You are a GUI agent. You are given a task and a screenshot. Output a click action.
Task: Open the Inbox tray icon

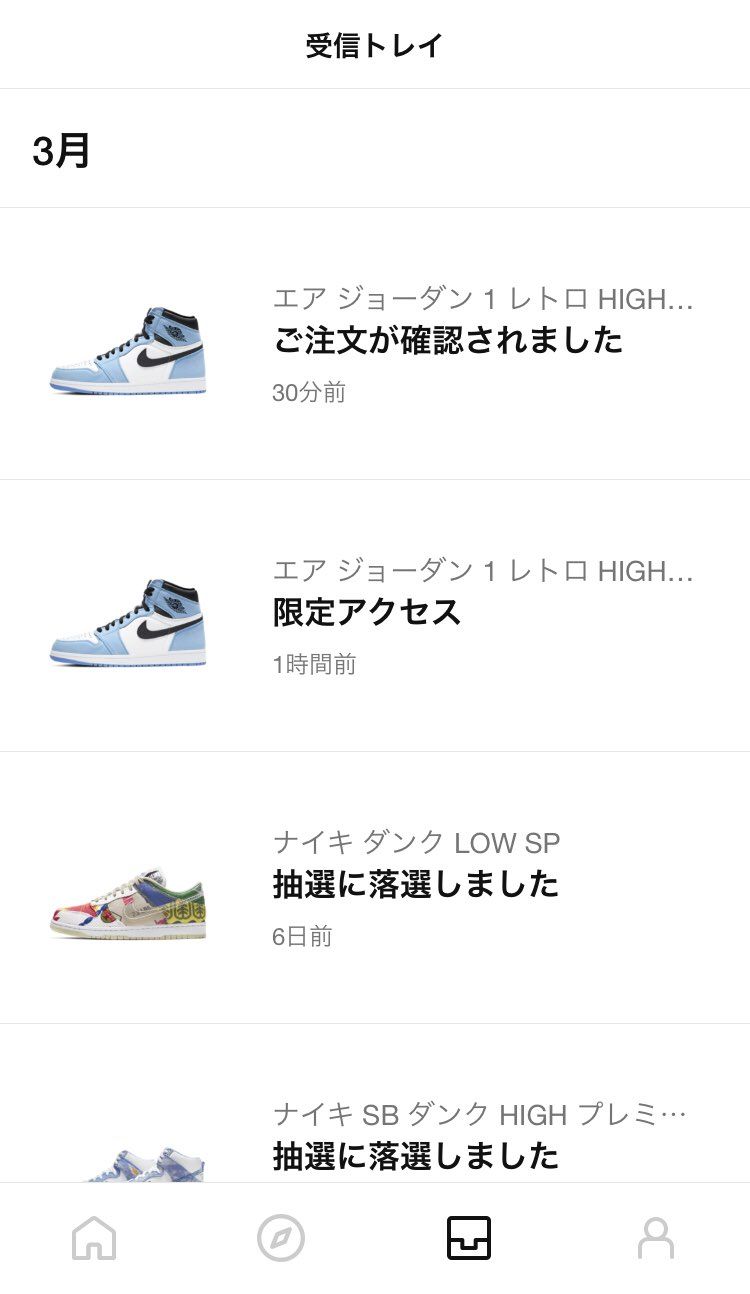click(x=468, y=1238)
